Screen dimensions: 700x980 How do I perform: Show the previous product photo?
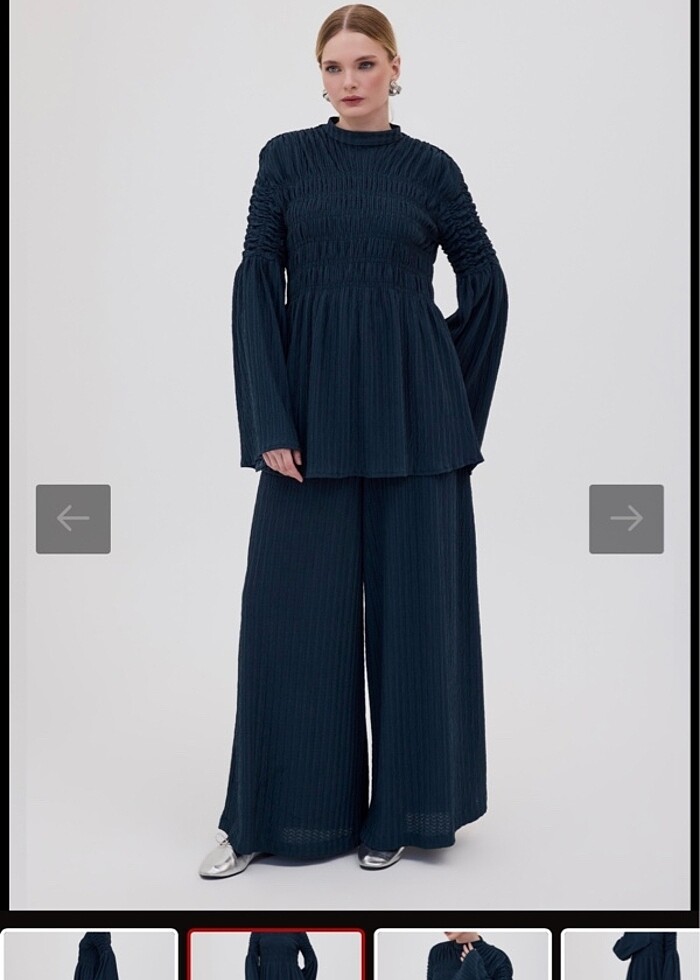pyautogui.click(x=73, y=519)
